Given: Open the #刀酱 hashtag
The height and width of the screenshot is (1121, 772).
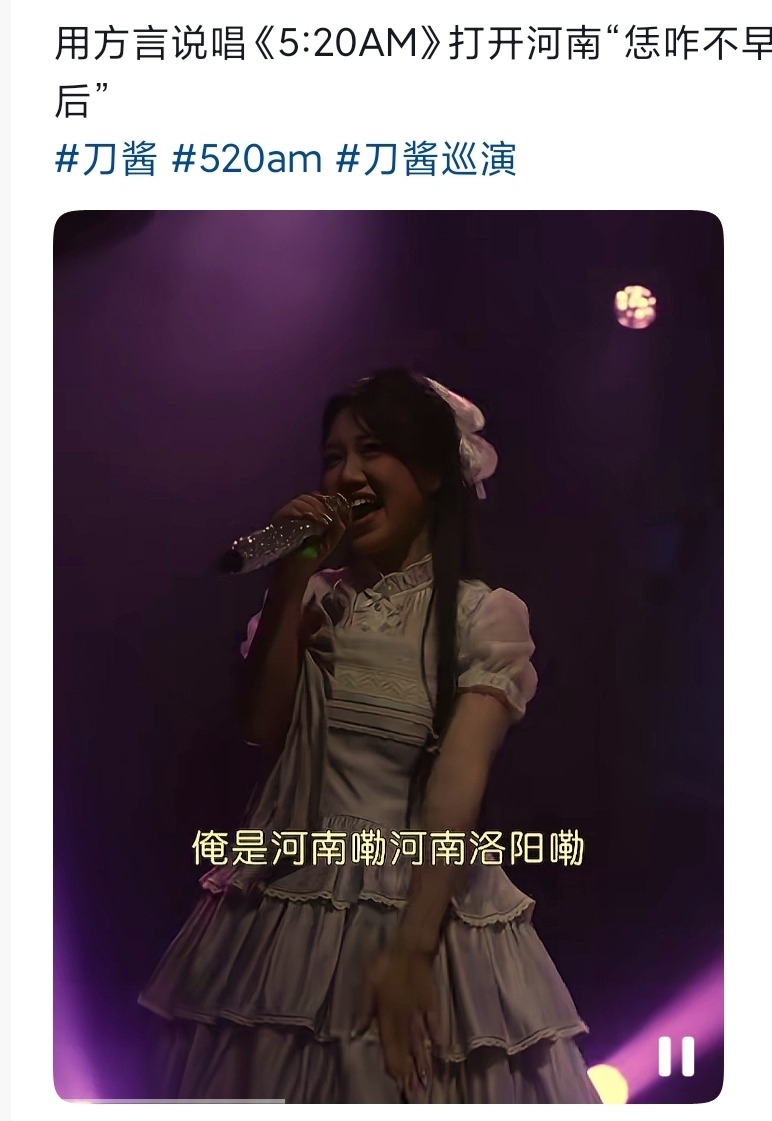Looking at the screenshot, I should point(106,160).
